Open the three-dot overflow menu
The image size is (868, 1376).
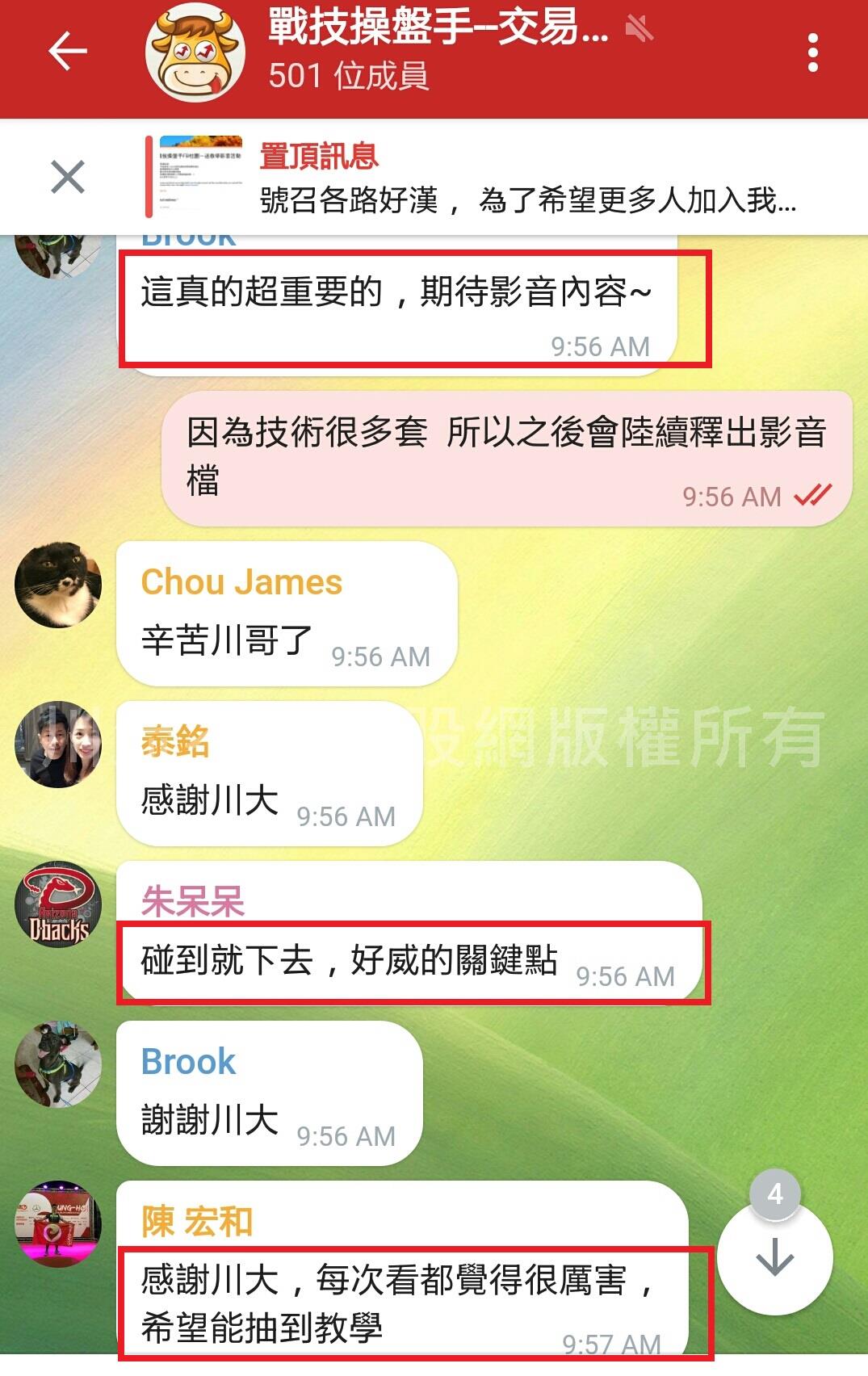click(x=812, y=52)
